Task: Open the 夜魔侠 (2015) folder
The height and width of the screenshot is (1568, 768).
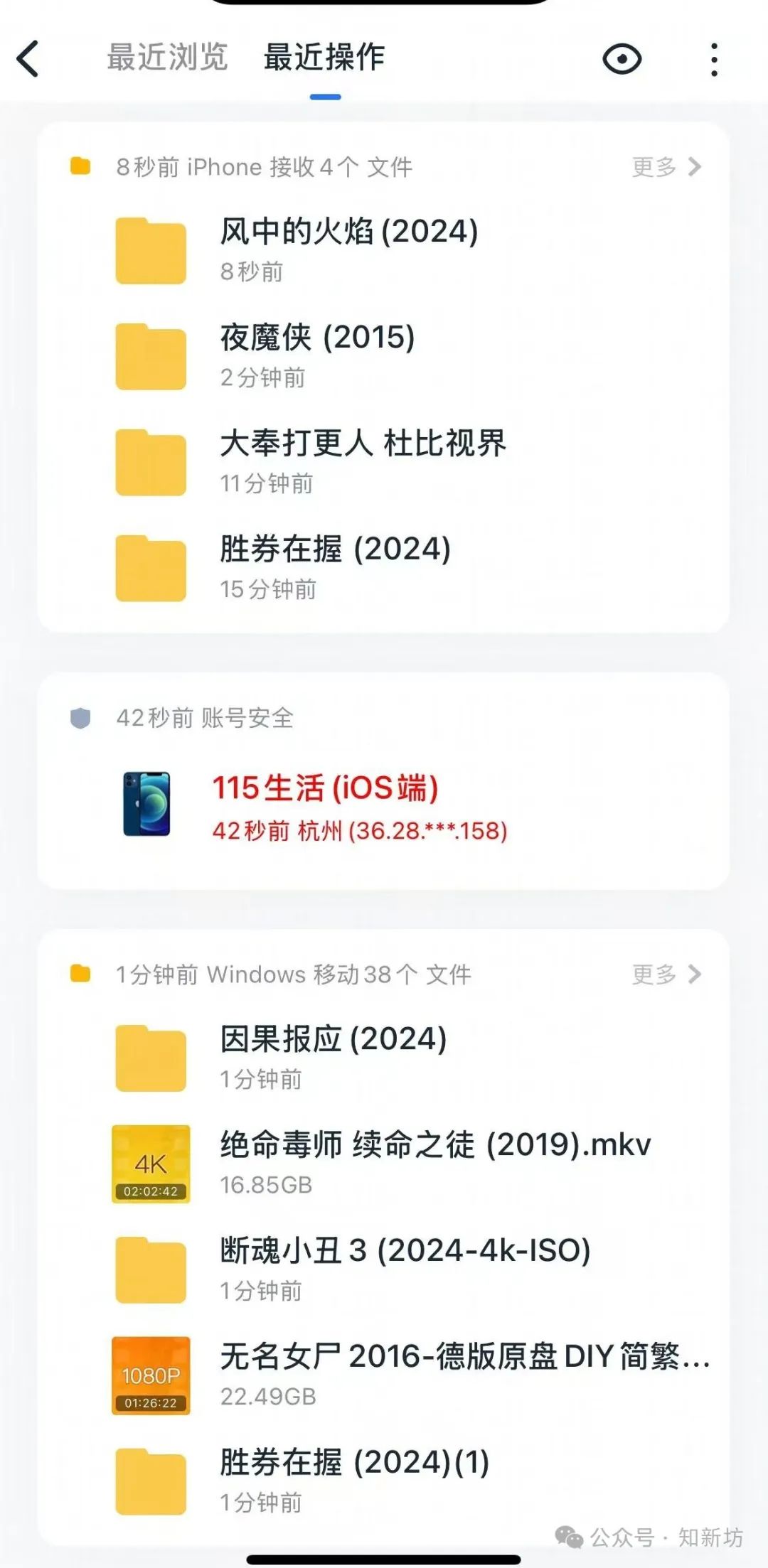Action: (x=317, y=355)
